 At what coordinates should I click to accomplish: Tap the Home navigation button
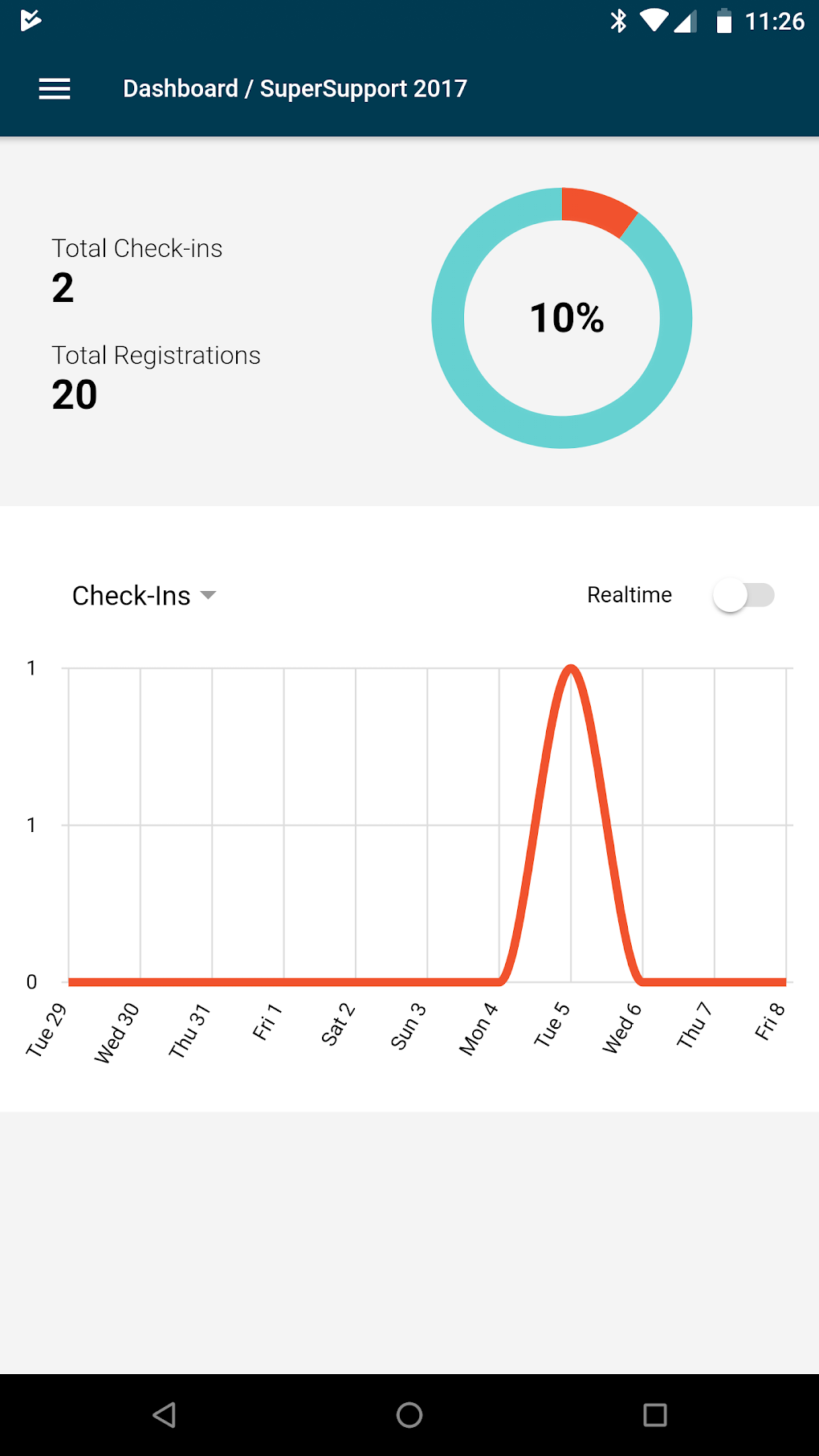coord(409,1416)
